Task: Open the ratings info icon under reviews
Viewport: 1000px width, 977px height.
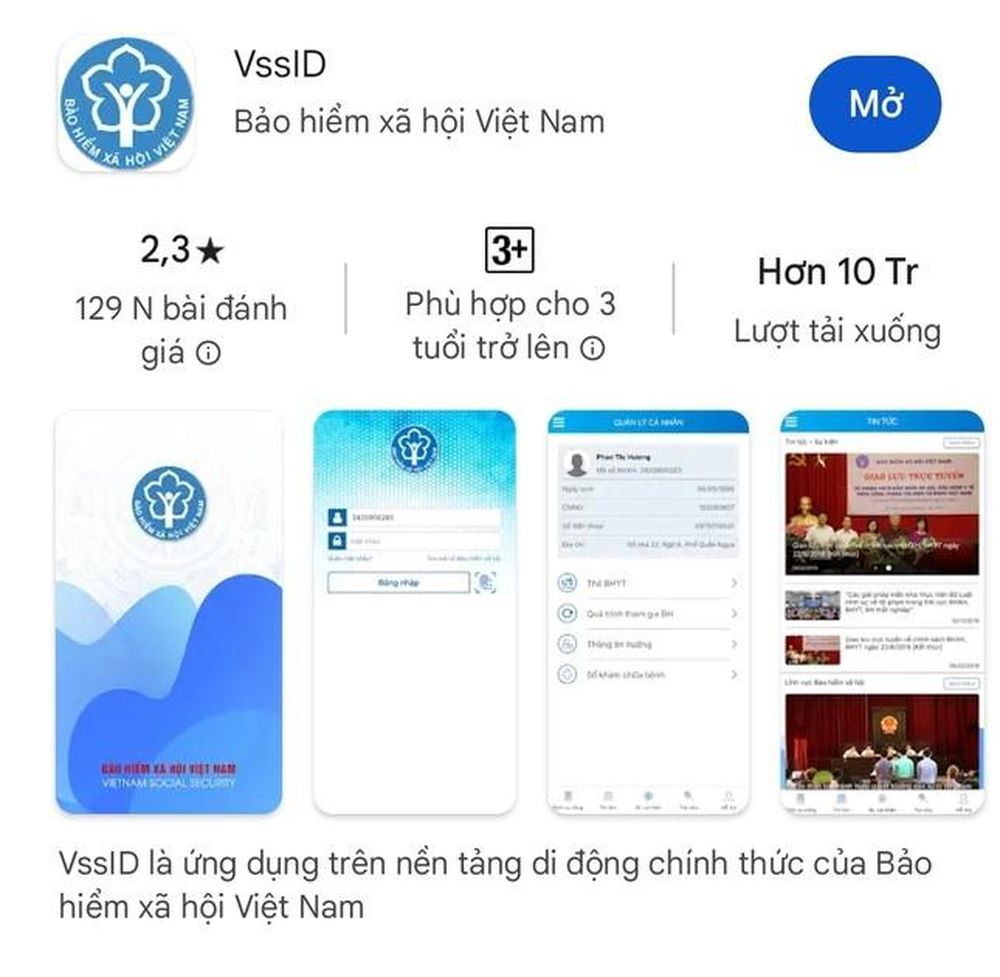Action: pyautogui.click(x=208, y=354)
